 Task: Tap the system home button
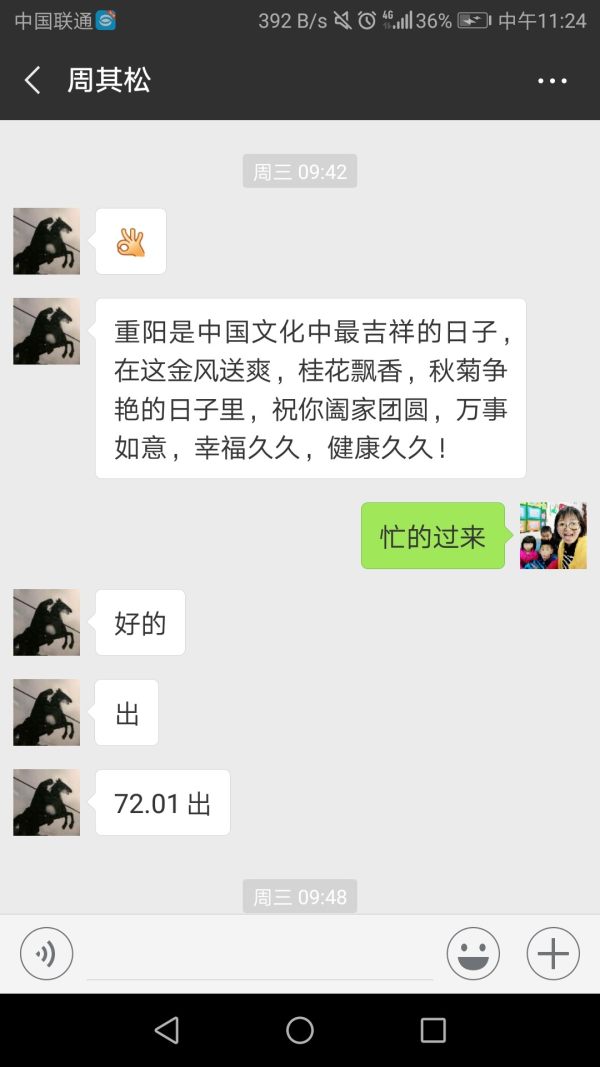[300, 1030]
